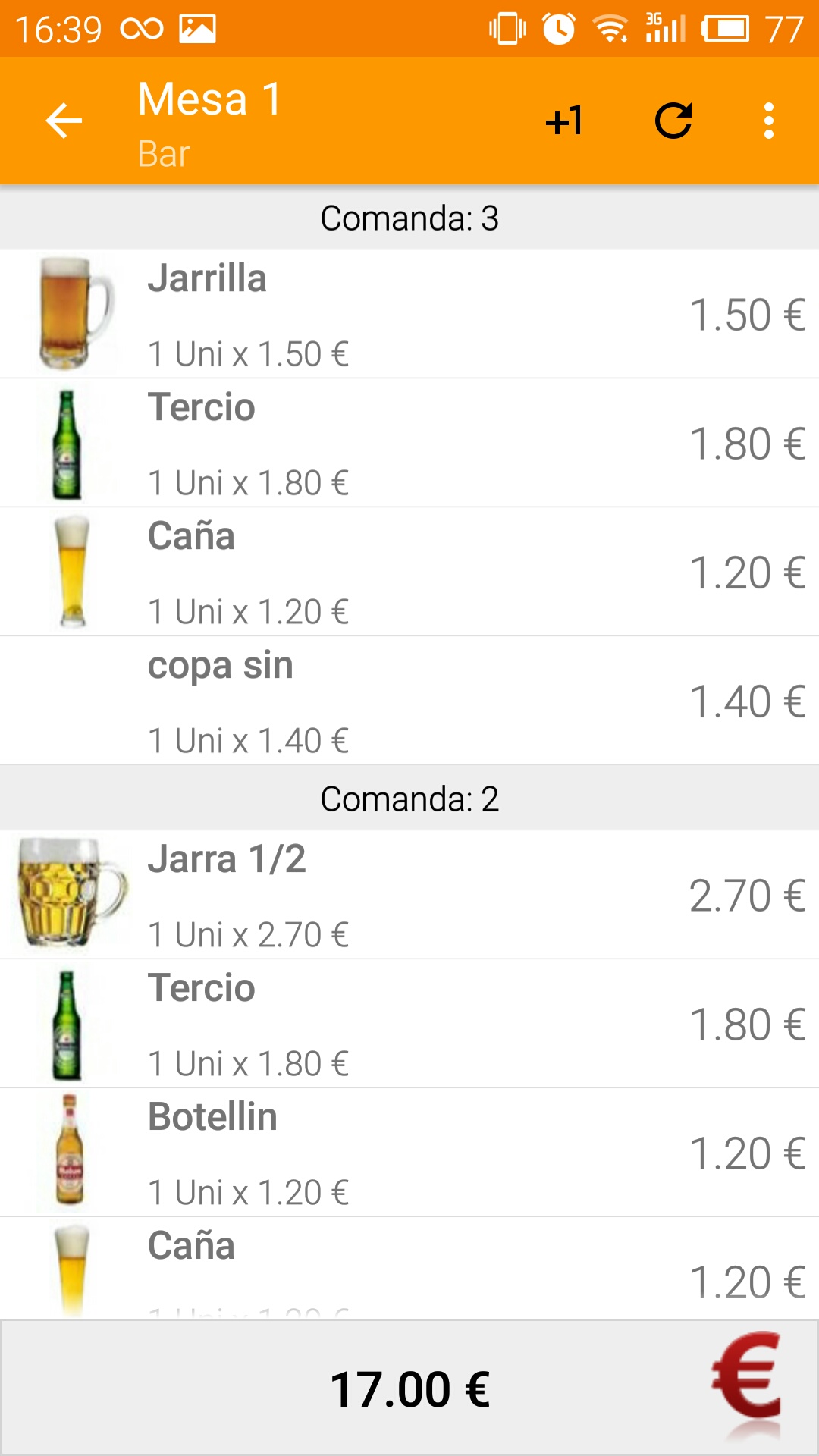Tap the red euro payment icon
Viewport: 819px width, 1456px height.
746,1386
